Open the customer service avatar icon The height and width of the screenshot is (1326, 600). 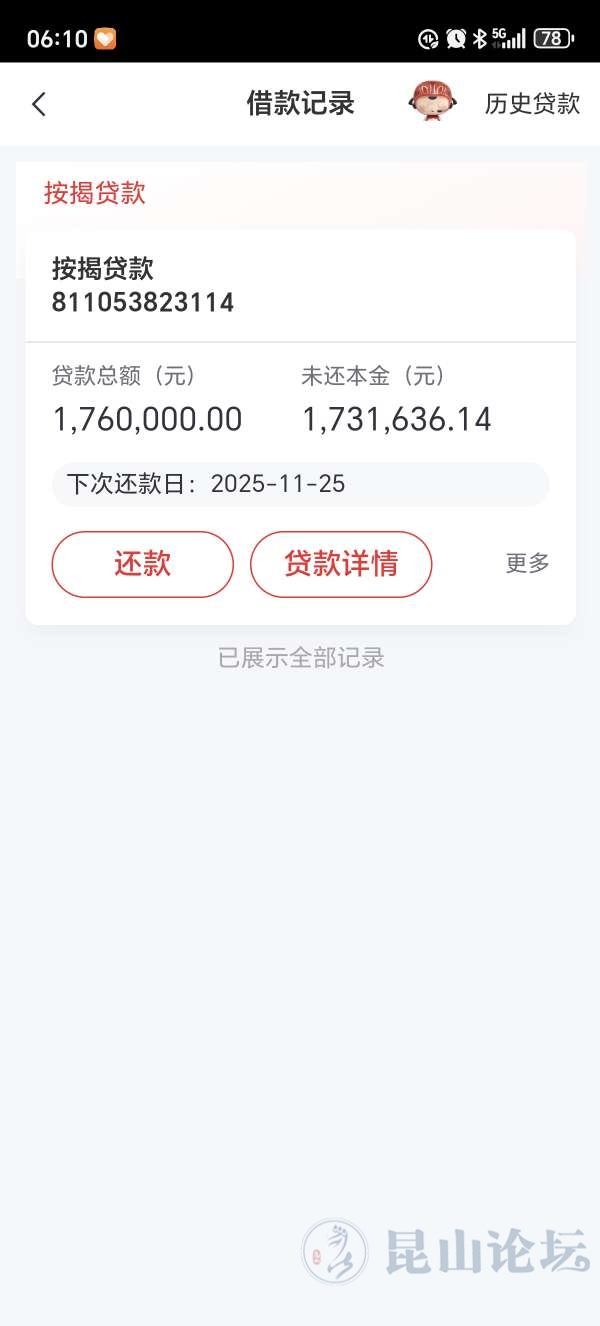432,102
